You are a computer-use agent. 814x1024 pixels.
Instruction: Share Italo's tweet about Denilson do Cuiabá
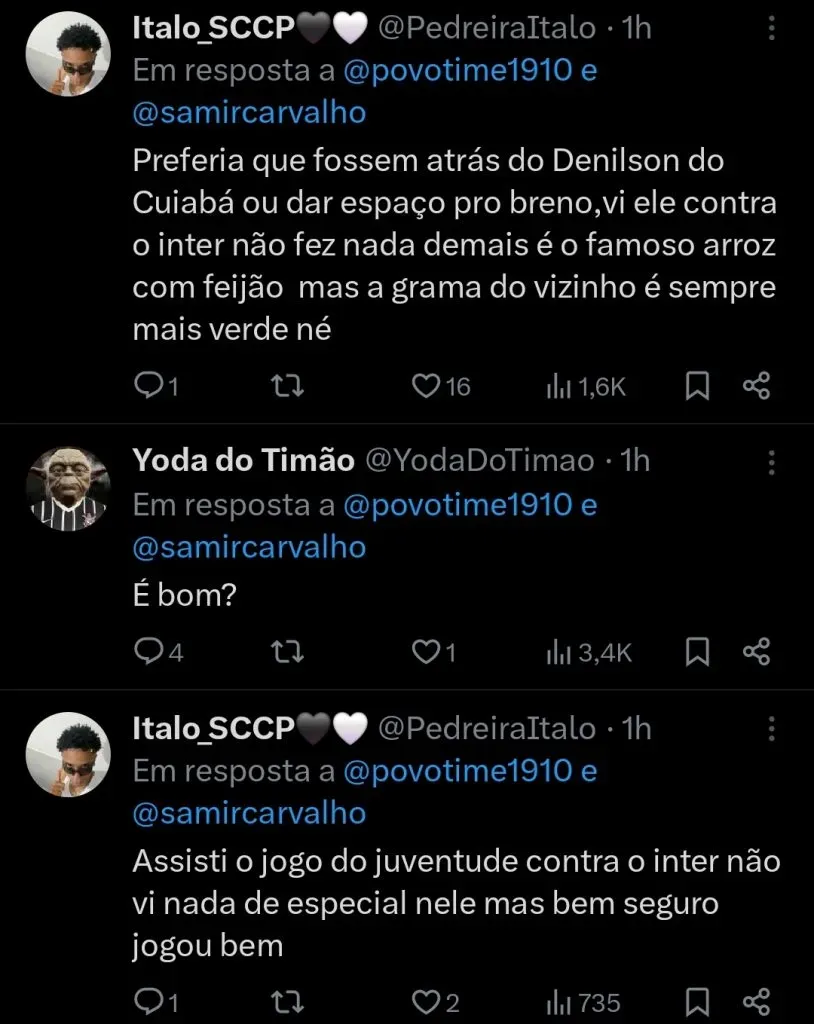click(x=757, y=386)
